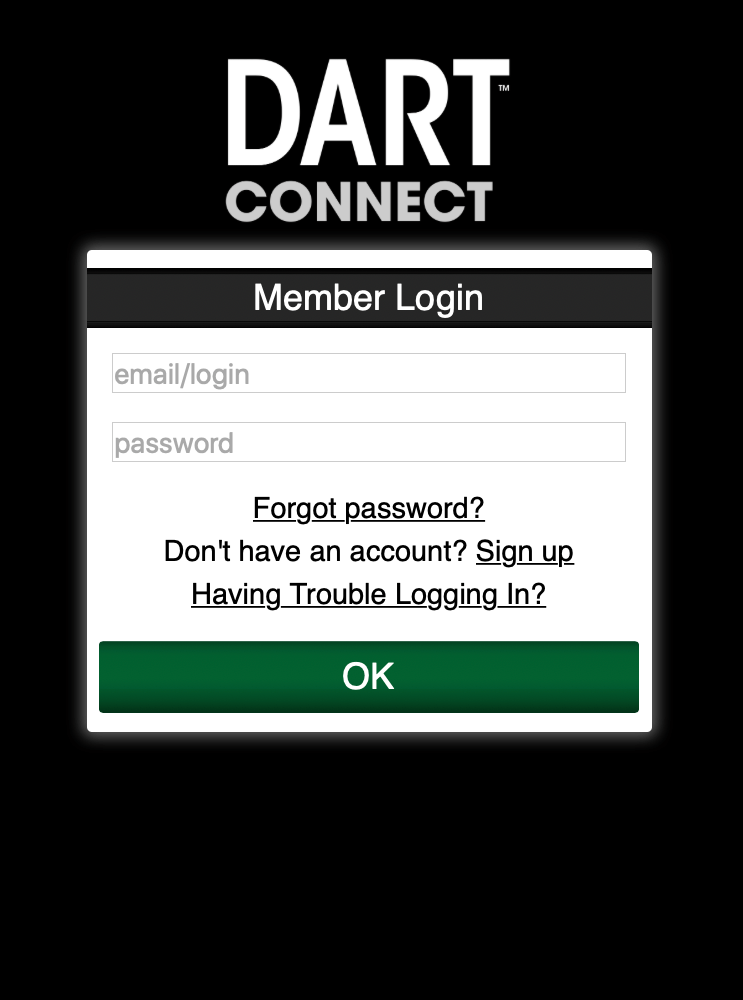This screenshot has height=1000, width=743.
Task: Focus the email/login field
Action: point(368,374)
